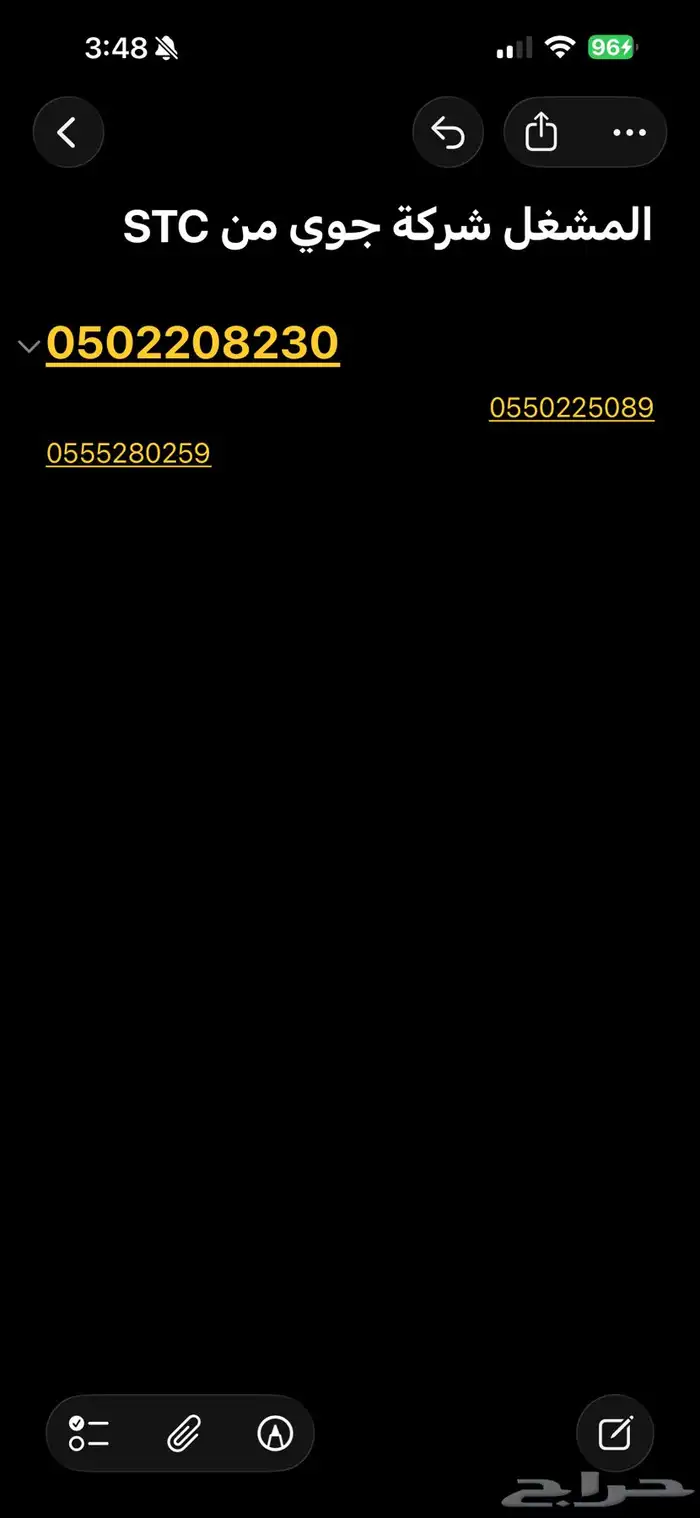The height and width of the screenshot is (1518, 700).
Task: Share this note
Action: 541,132
